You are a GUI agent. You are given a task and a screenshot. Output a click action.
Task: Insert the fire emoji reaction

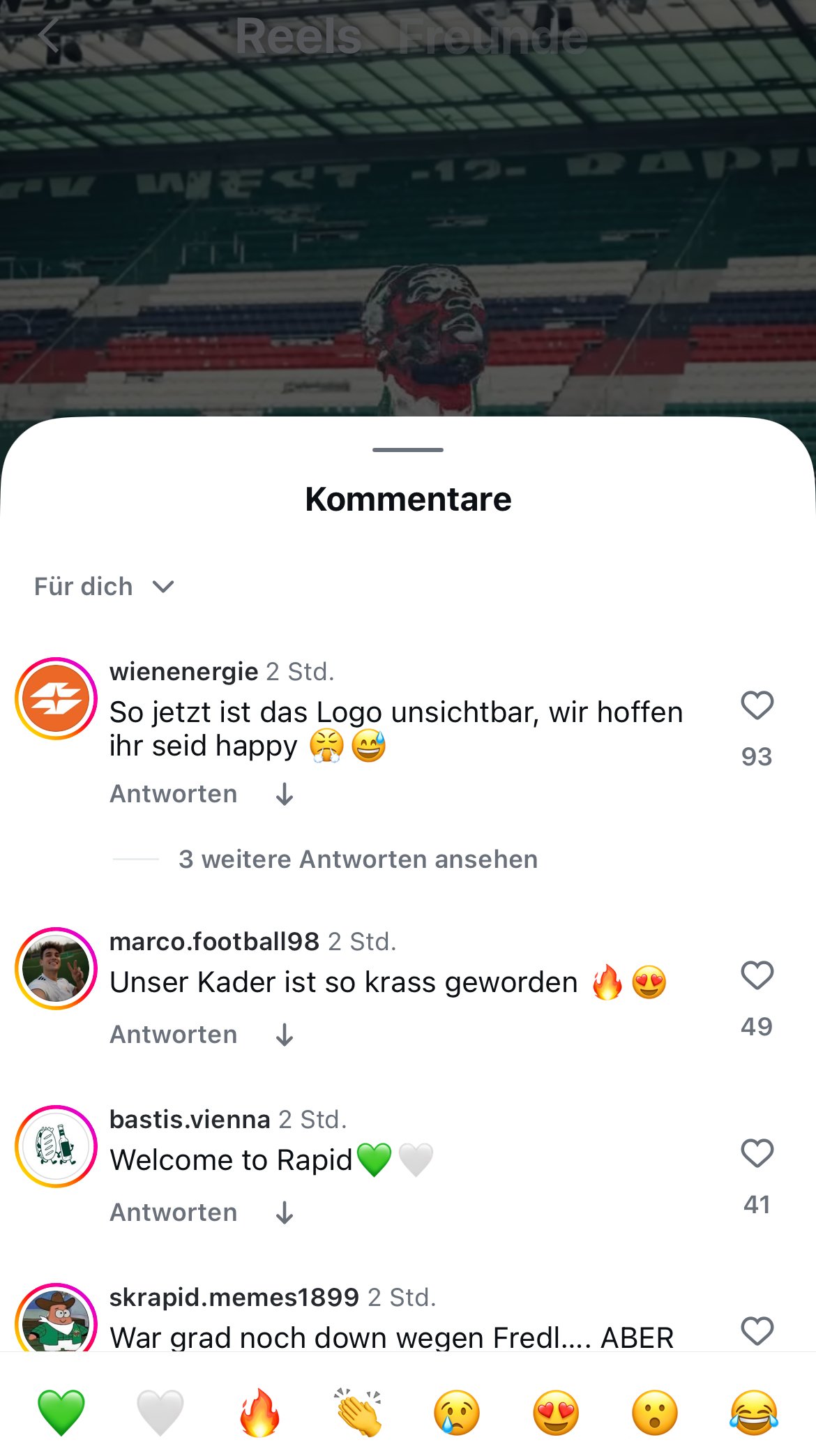coord(259,1413)
